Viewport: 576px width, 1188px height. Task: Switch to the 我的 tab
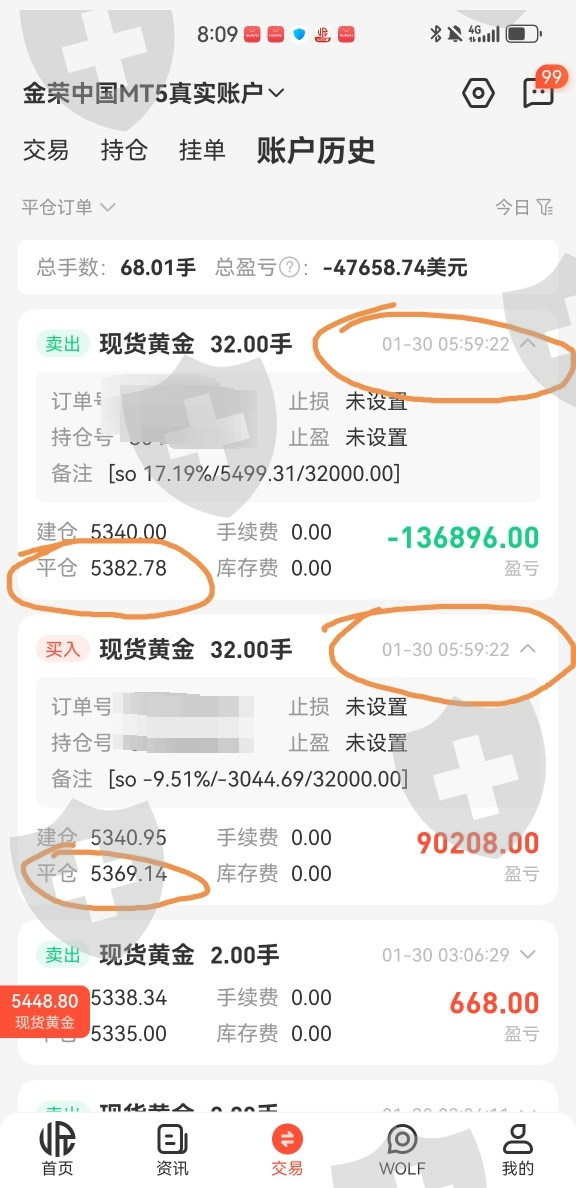pyautogui.click(x=518, y=1151)
